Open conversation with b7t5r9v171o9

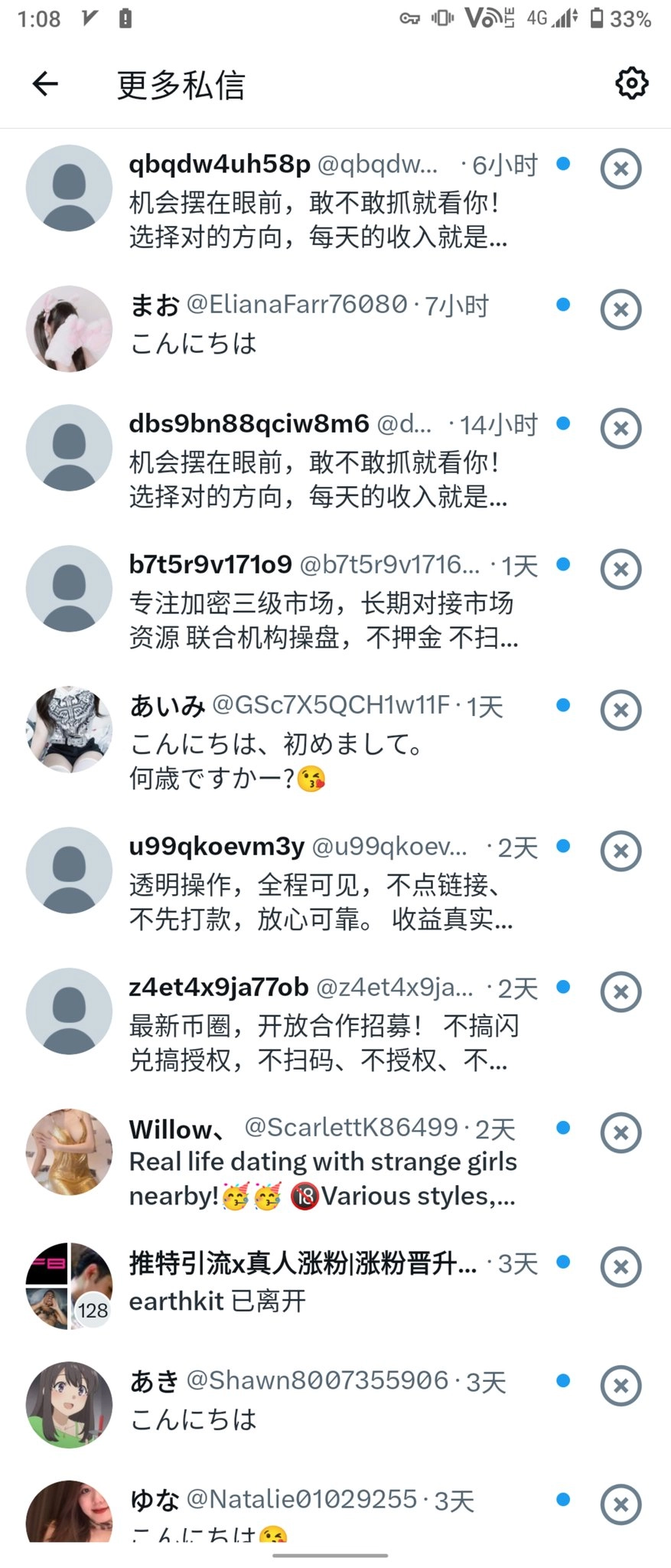(321, 603)
